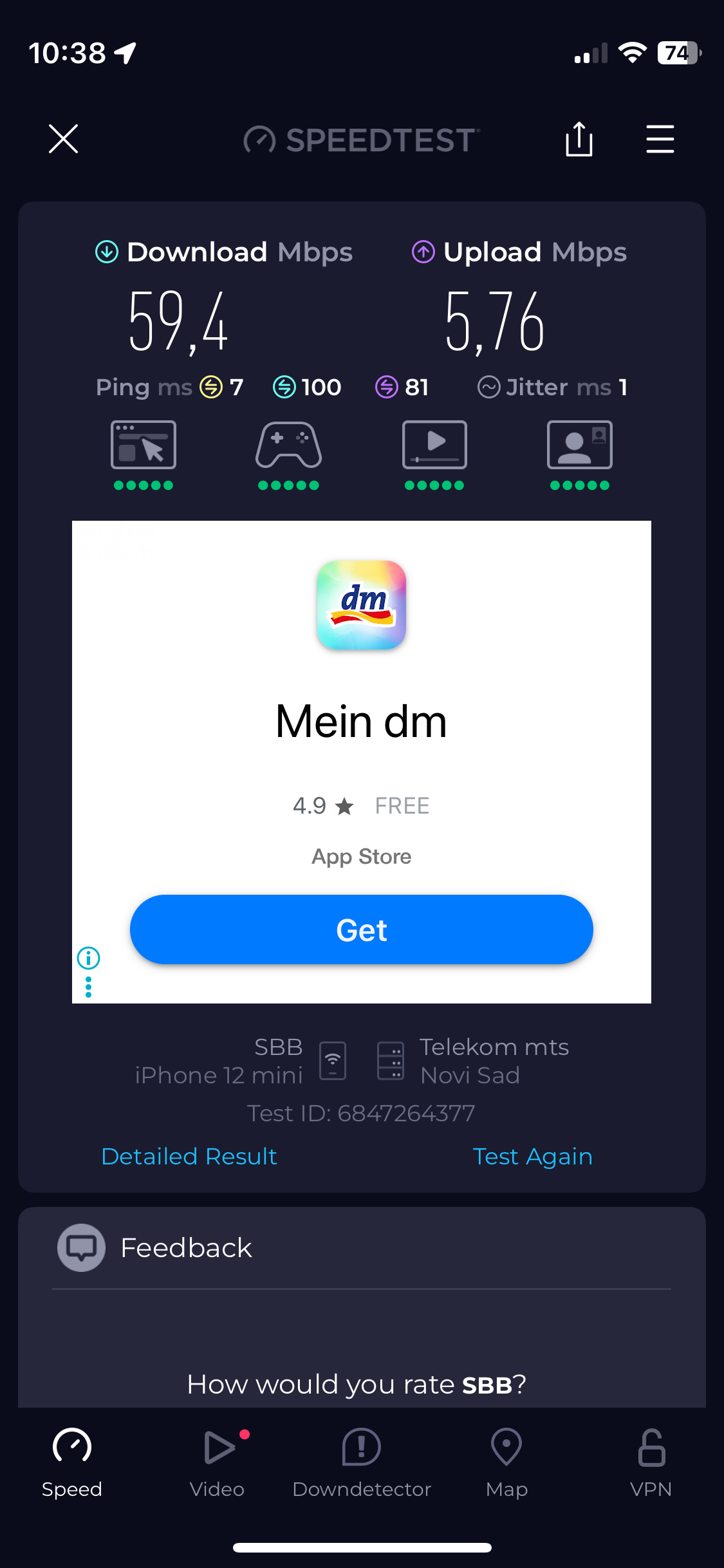724x1568 pixels.
Task: Switch to the Video tab
Action: (218, 1462)
